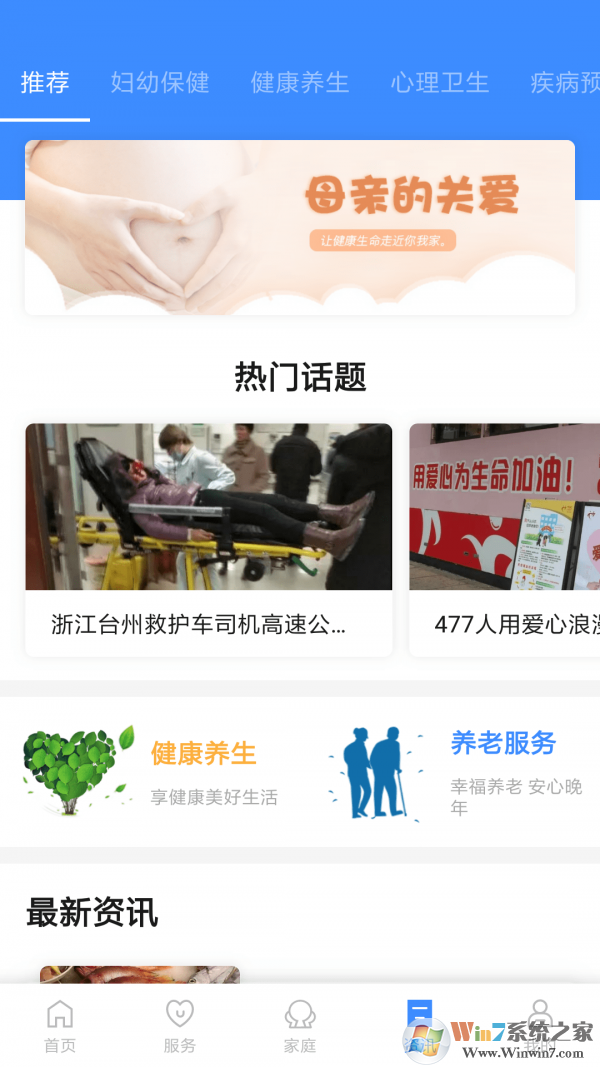600x1067 pixels.
Task: Open the 家庭 tab
Action: click(300, 1026)
